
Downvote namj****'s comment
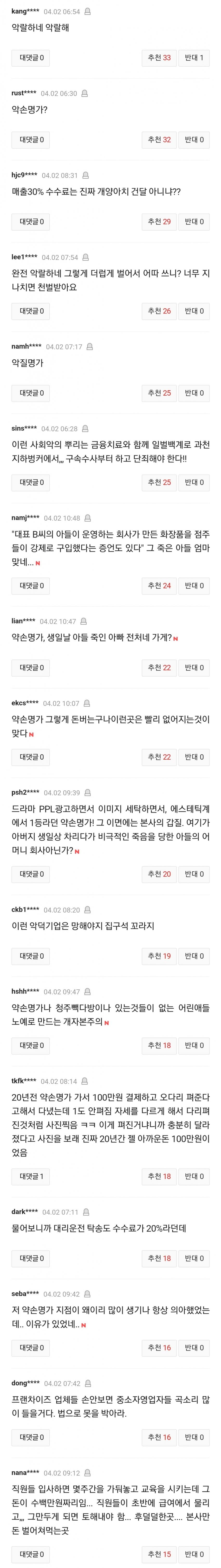click(x=194, y=586)
